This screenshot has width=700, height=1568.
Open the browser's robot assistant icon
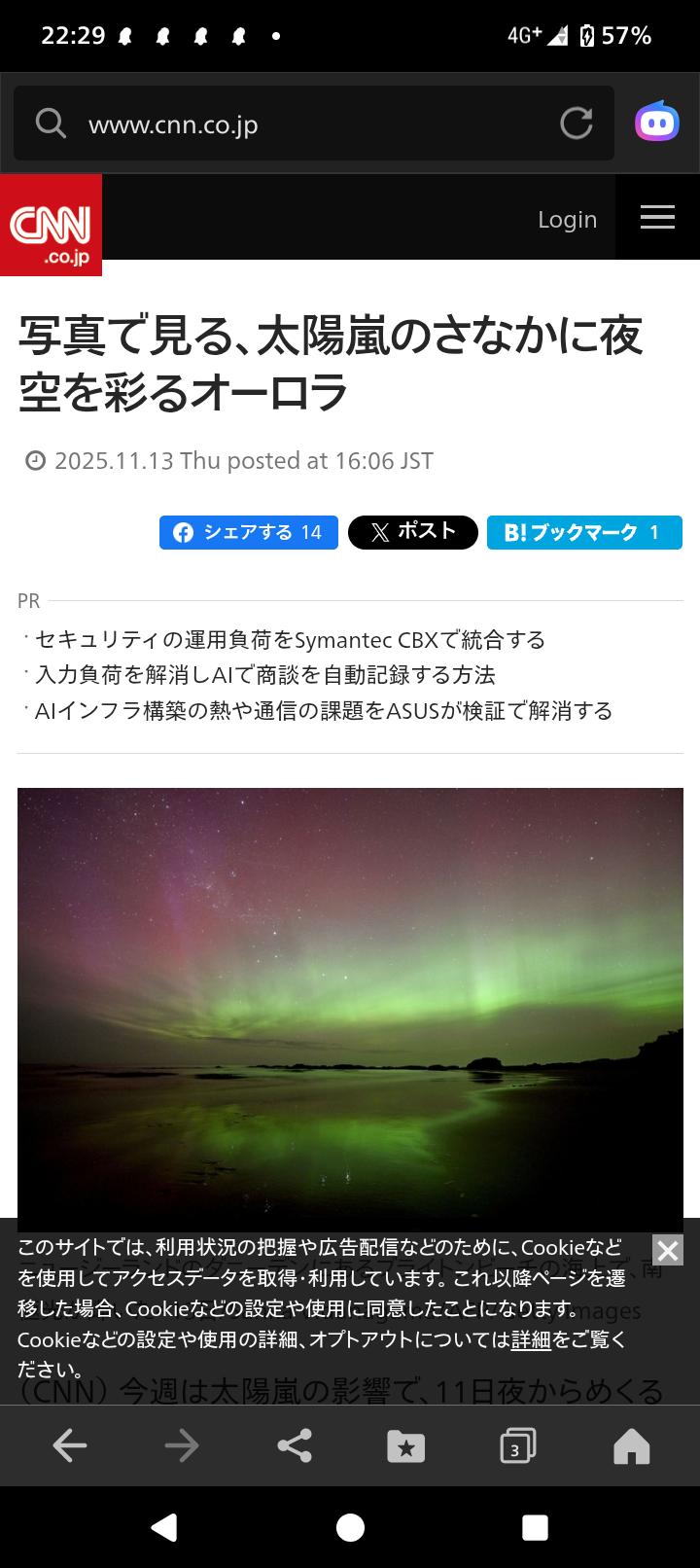(x=657, y=123)
